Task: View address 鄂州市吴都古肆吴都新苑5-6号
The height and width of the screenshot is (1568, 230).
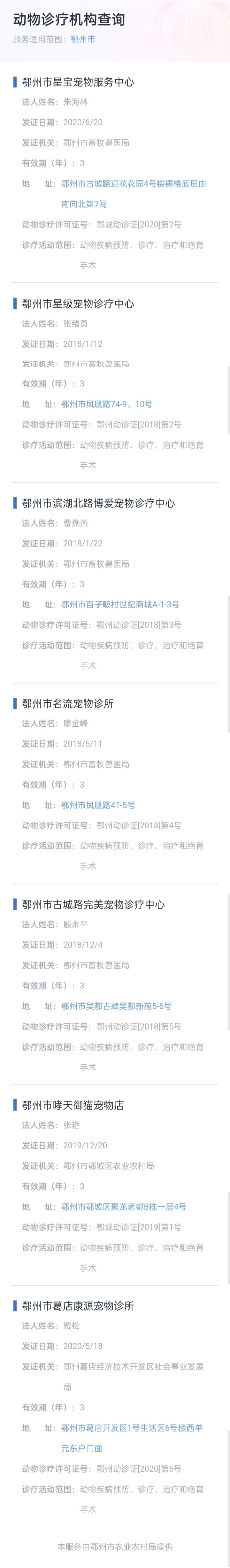Action: pyautogui.click(x=116, y=1006)
